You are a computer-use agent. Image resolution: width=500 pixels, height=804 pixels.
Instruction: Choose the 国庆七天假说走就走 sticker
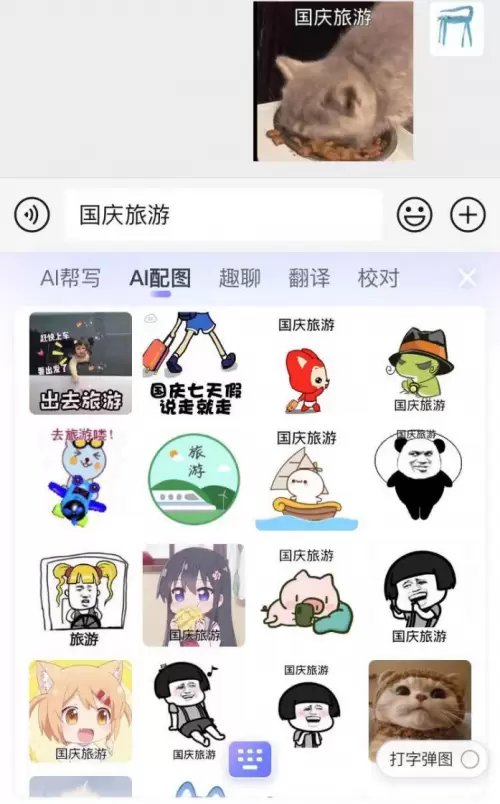pyautogui.click(x=193, y=363)
